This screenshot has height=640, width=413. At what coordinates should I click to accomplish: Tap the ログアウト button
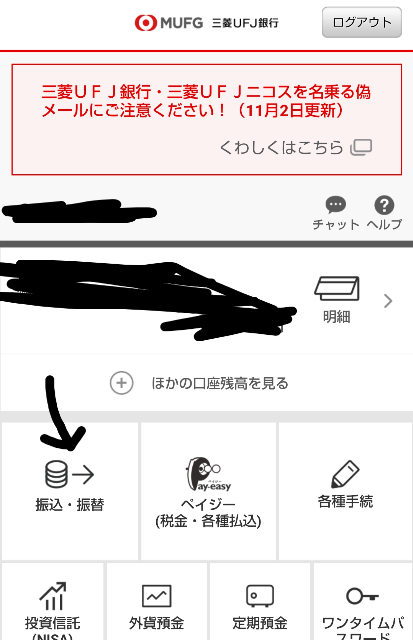pos(362,22)
